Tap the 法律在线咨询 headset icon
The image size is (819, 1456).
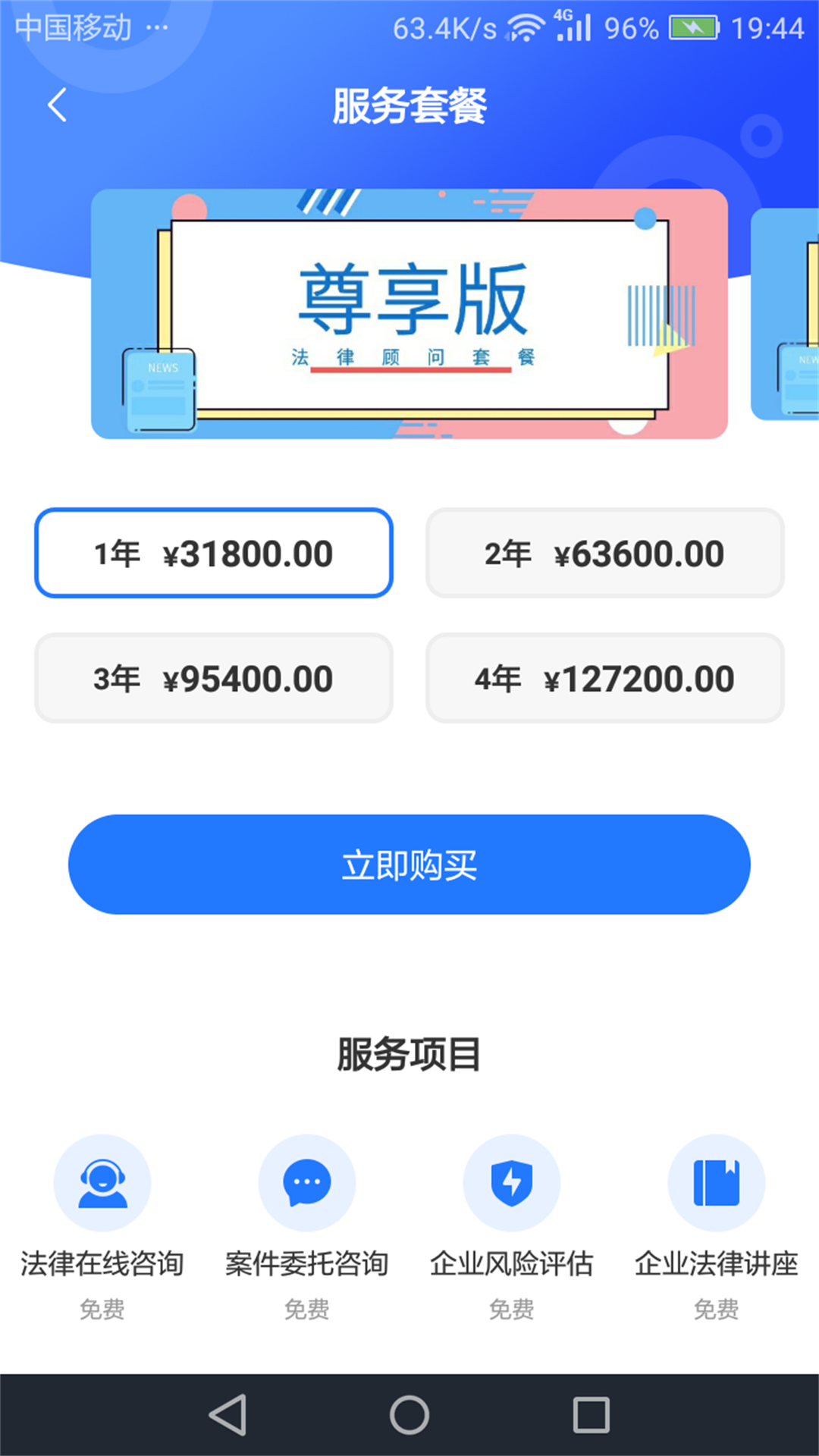[103, 1181]
